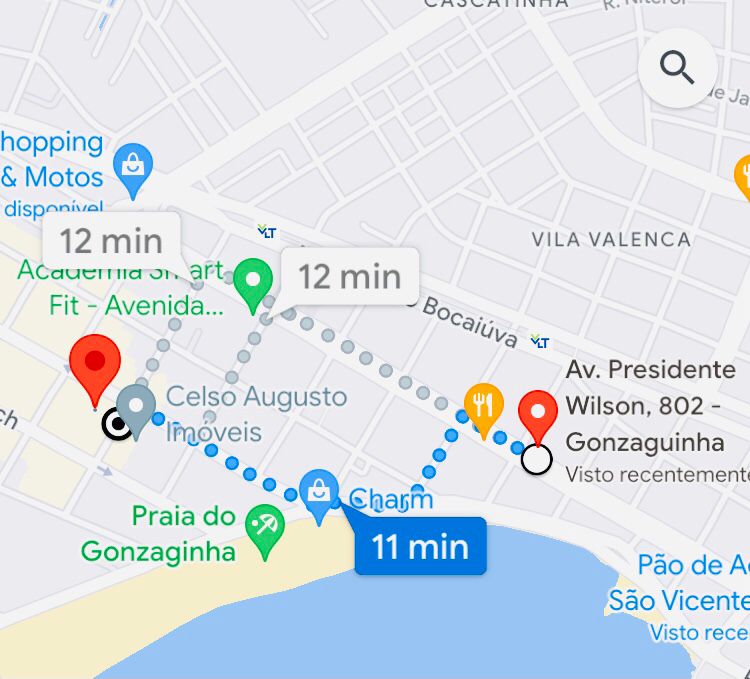The height and width of the screenshot is (679, 750).
Task: Tap the red starting point pin
Action: [95, 365]
